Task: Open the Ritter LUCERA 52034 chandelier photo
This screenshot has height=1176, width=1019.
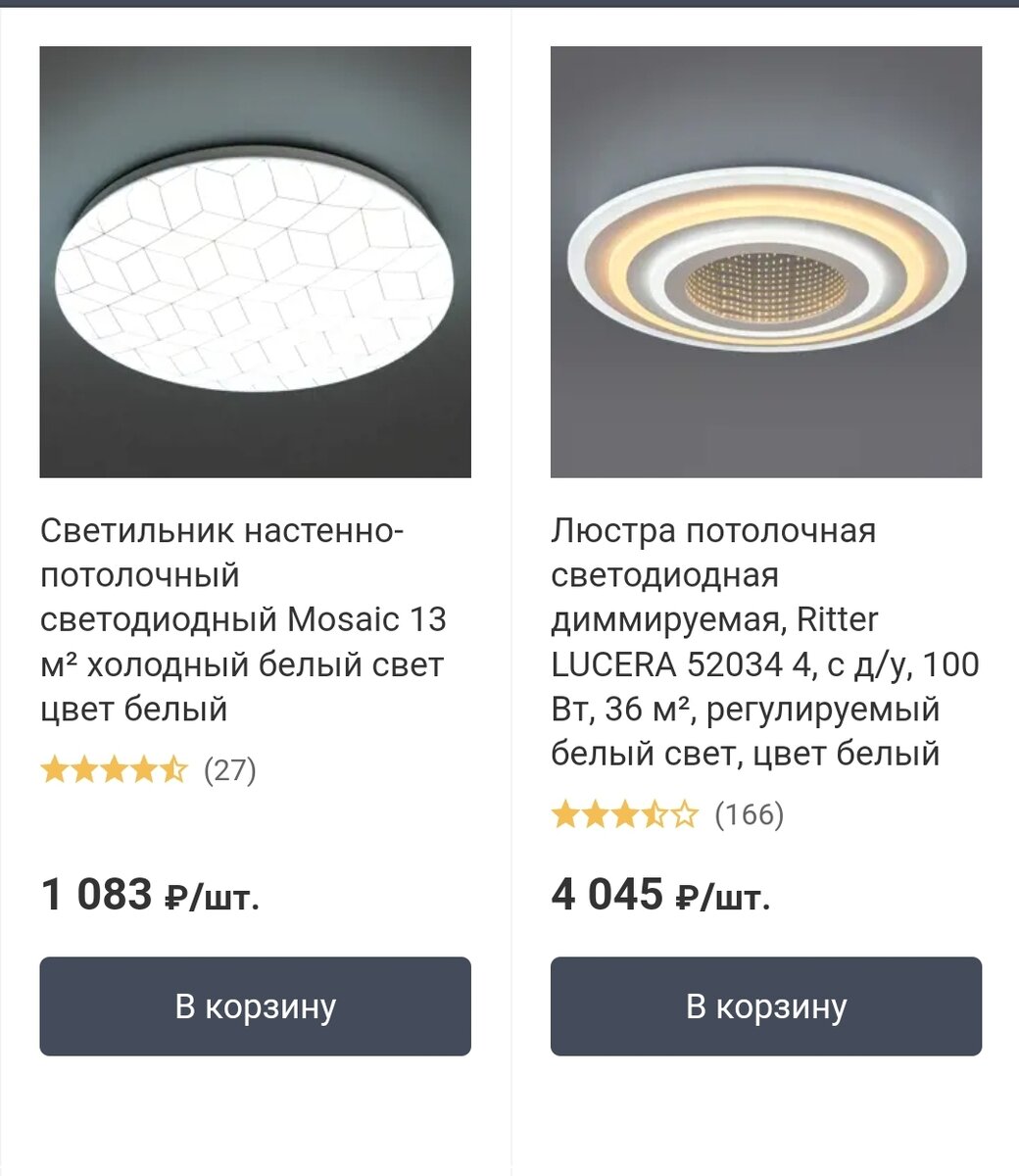Action: pyautogui.click(x=765, y=262)
